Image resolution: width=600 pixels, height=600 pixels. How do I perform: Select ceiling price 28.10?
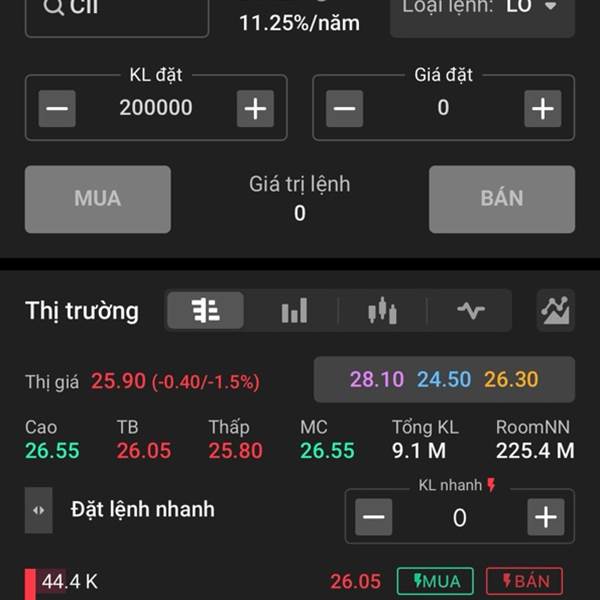pos(377,379)
